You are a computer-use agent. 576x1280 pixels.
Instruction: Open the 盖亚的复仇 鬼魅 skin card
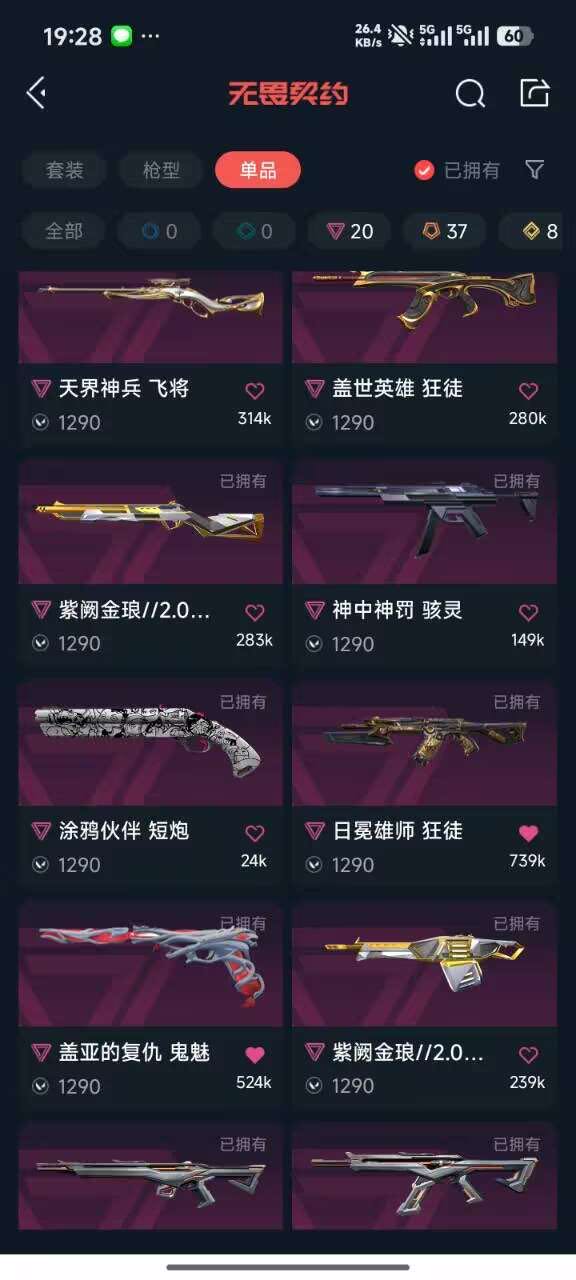point(151,1004)
